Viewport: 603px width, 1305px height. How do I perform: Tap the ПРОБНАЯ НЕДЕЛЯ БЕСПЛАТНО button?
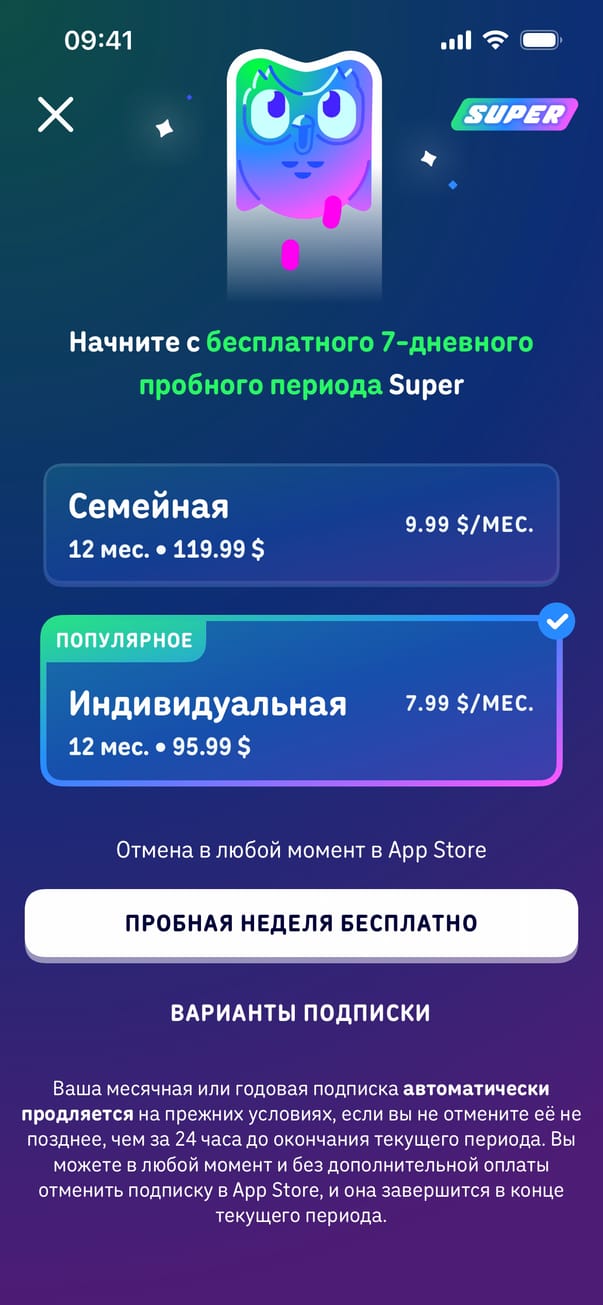[x=301, y=923]
